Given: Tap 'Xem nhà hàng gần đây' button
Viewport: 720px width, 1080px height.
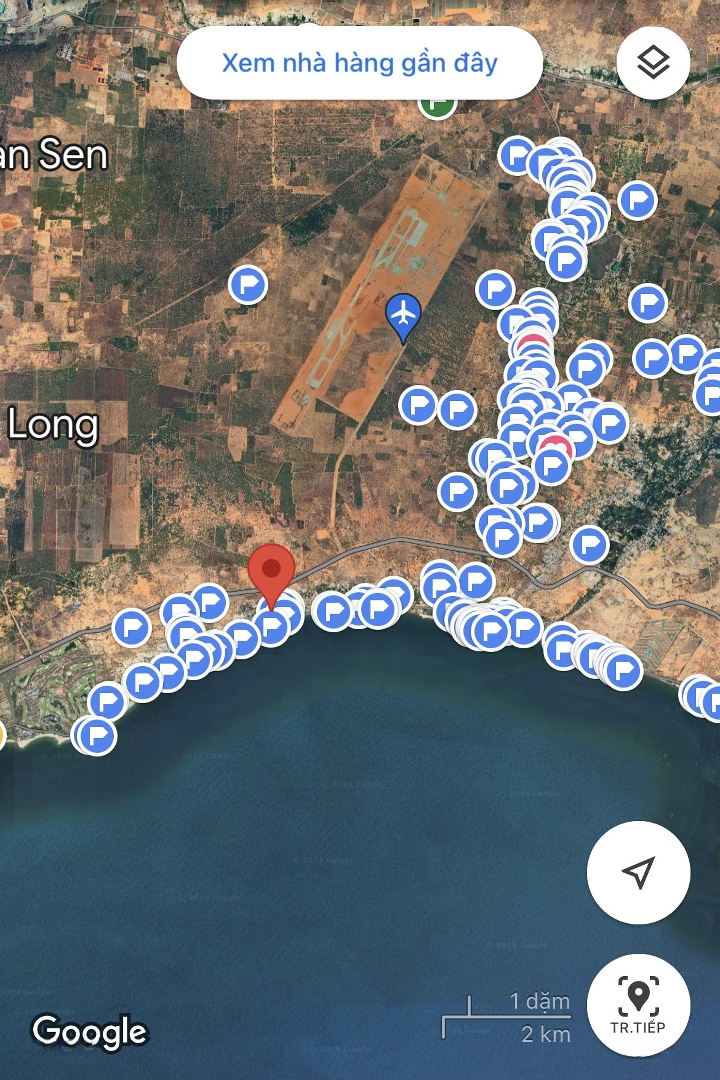Looking at the screenshot, I should coord(359,63).
